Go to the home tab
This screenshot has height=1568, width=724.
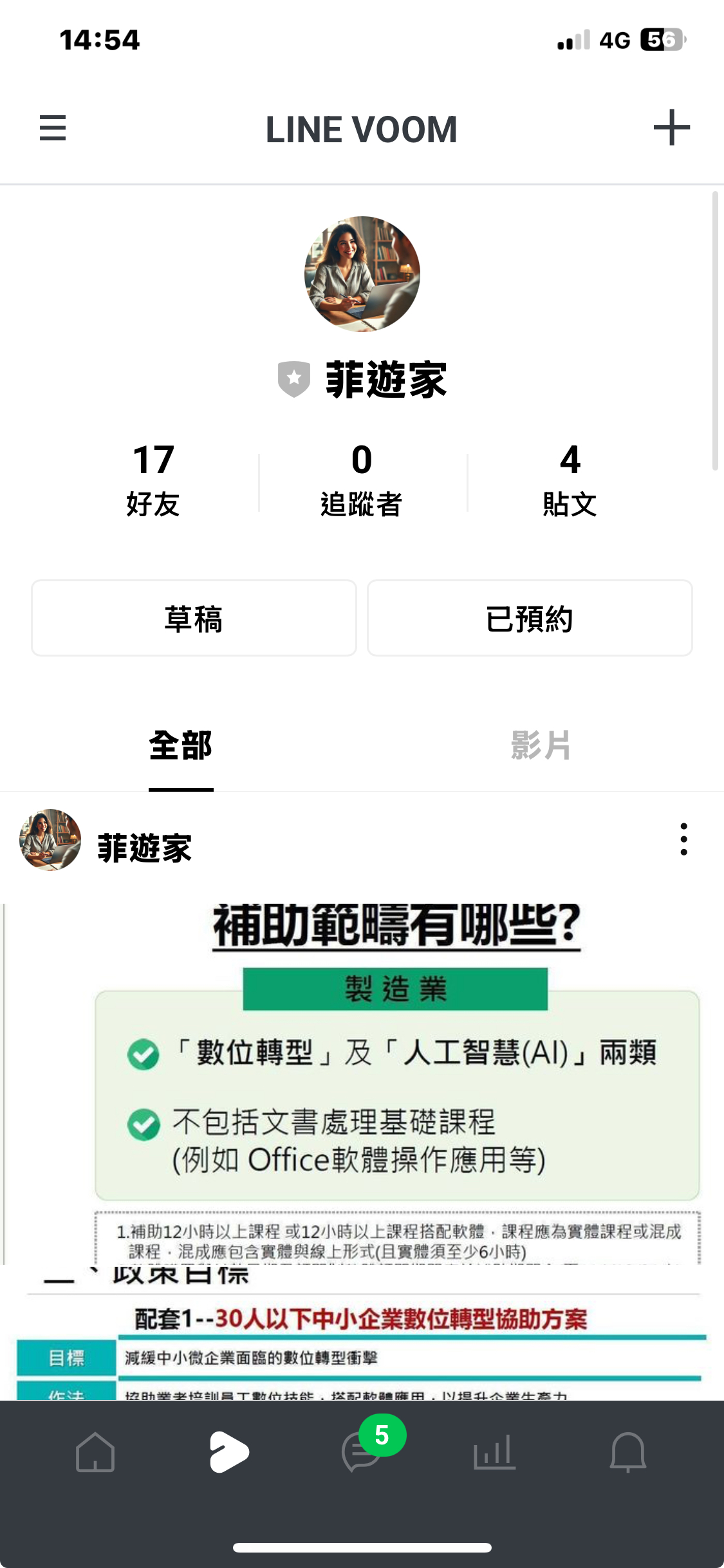(95, 1452)
